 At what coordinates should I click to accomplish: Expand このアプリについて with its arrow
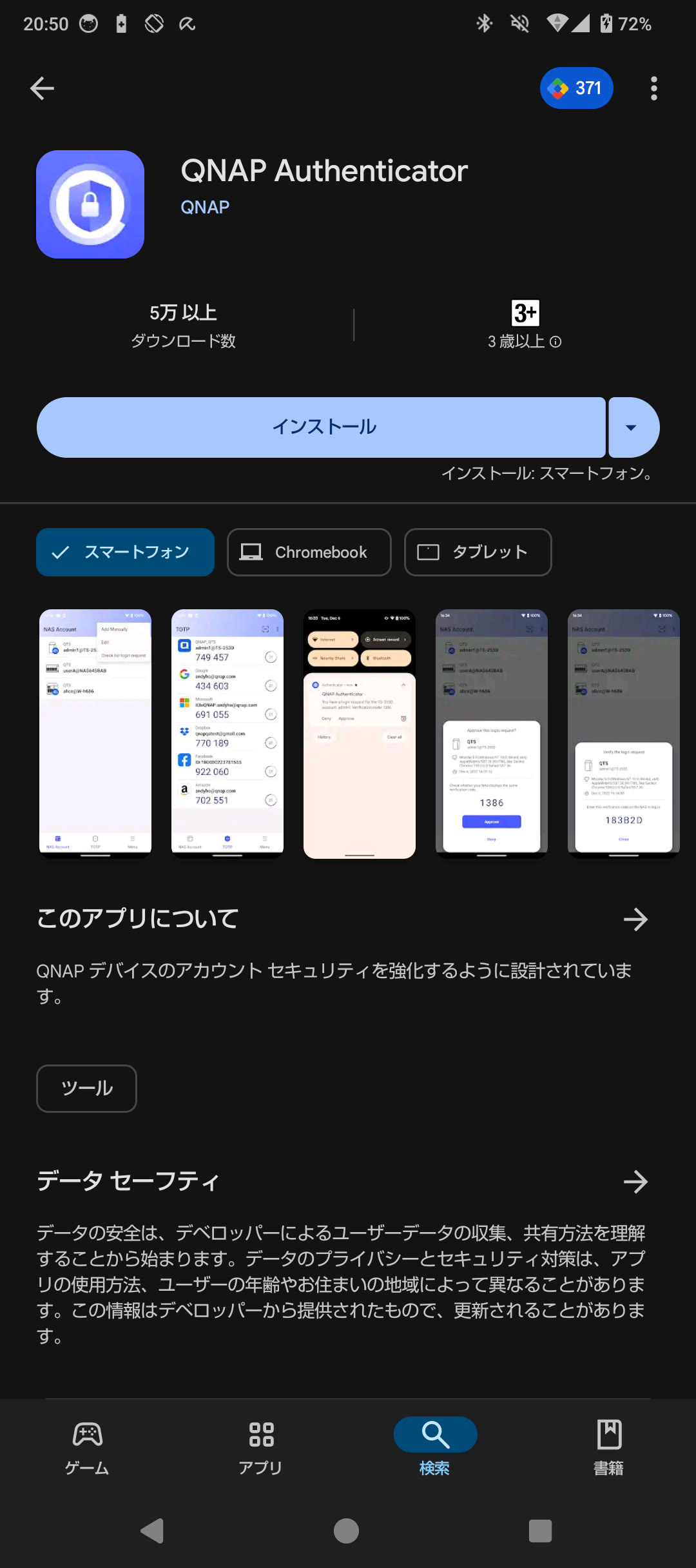point(635,919)
